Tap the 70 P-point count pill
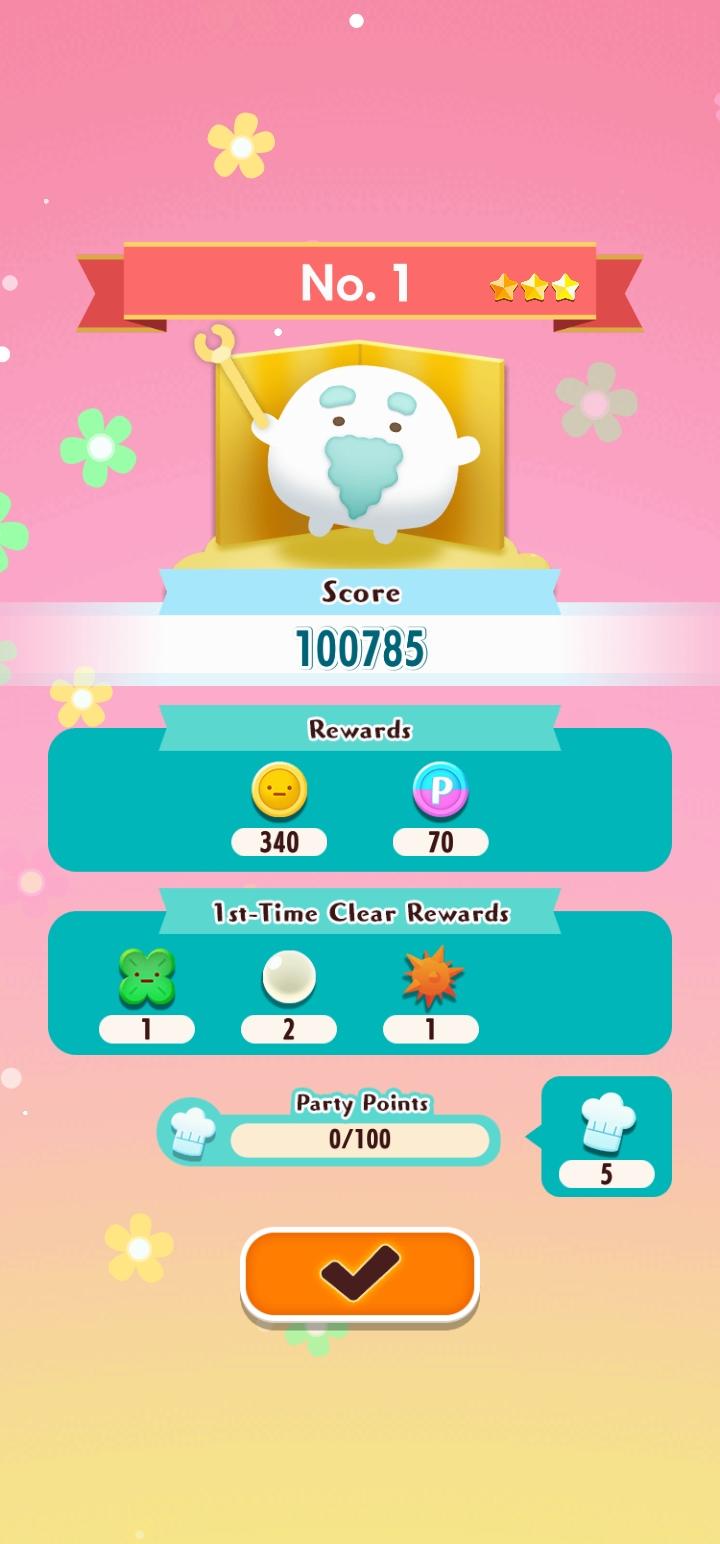This screenshot has height=1544, width=720. coord(440,843)
